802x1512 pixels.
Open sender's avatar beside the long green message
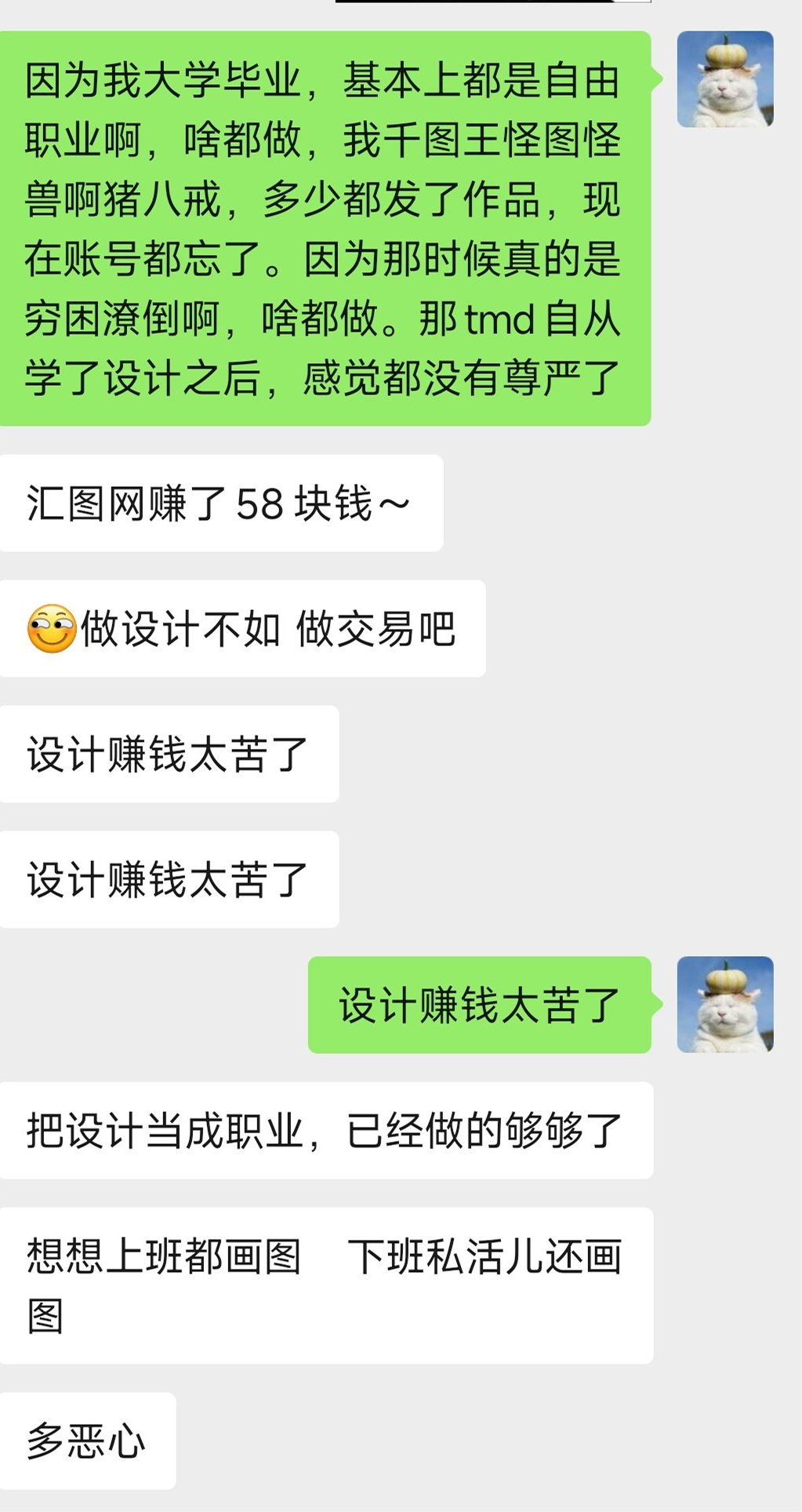point(725,79)
